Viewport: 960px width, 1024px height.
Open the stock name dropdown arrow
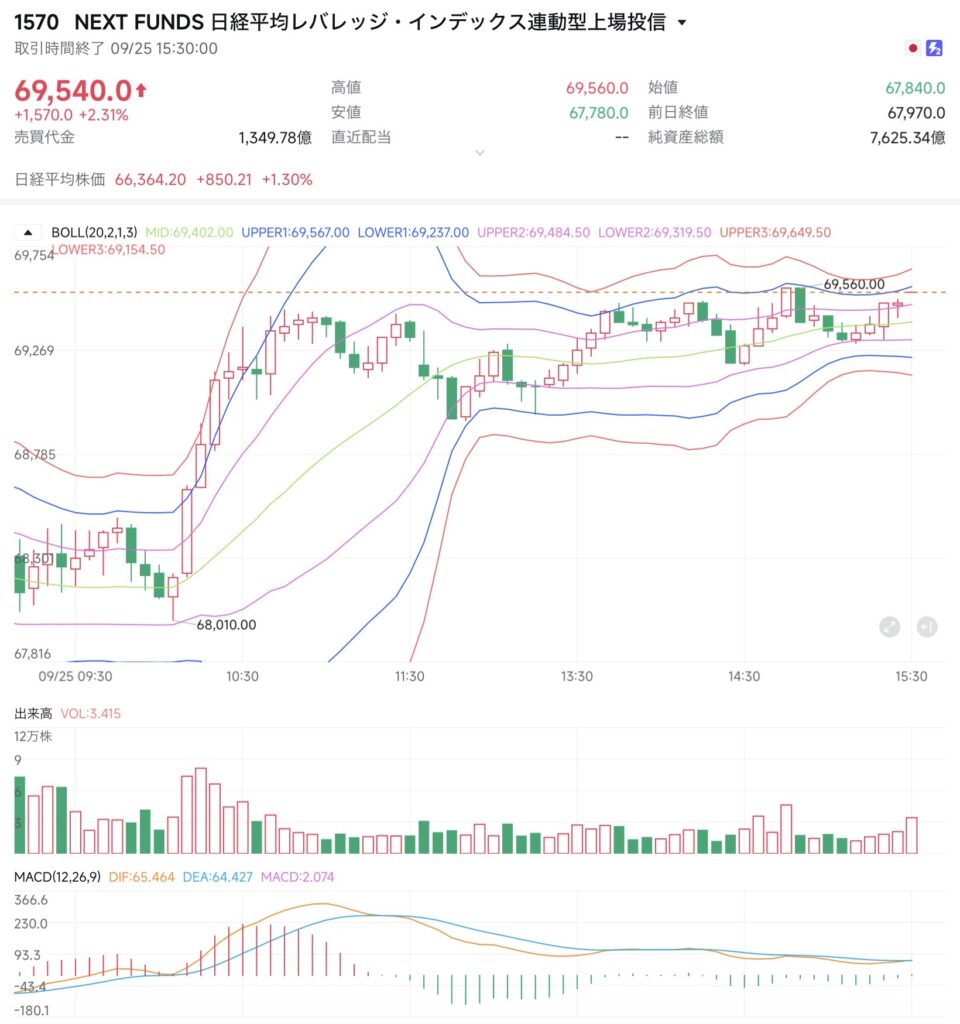tap(682, 23)
